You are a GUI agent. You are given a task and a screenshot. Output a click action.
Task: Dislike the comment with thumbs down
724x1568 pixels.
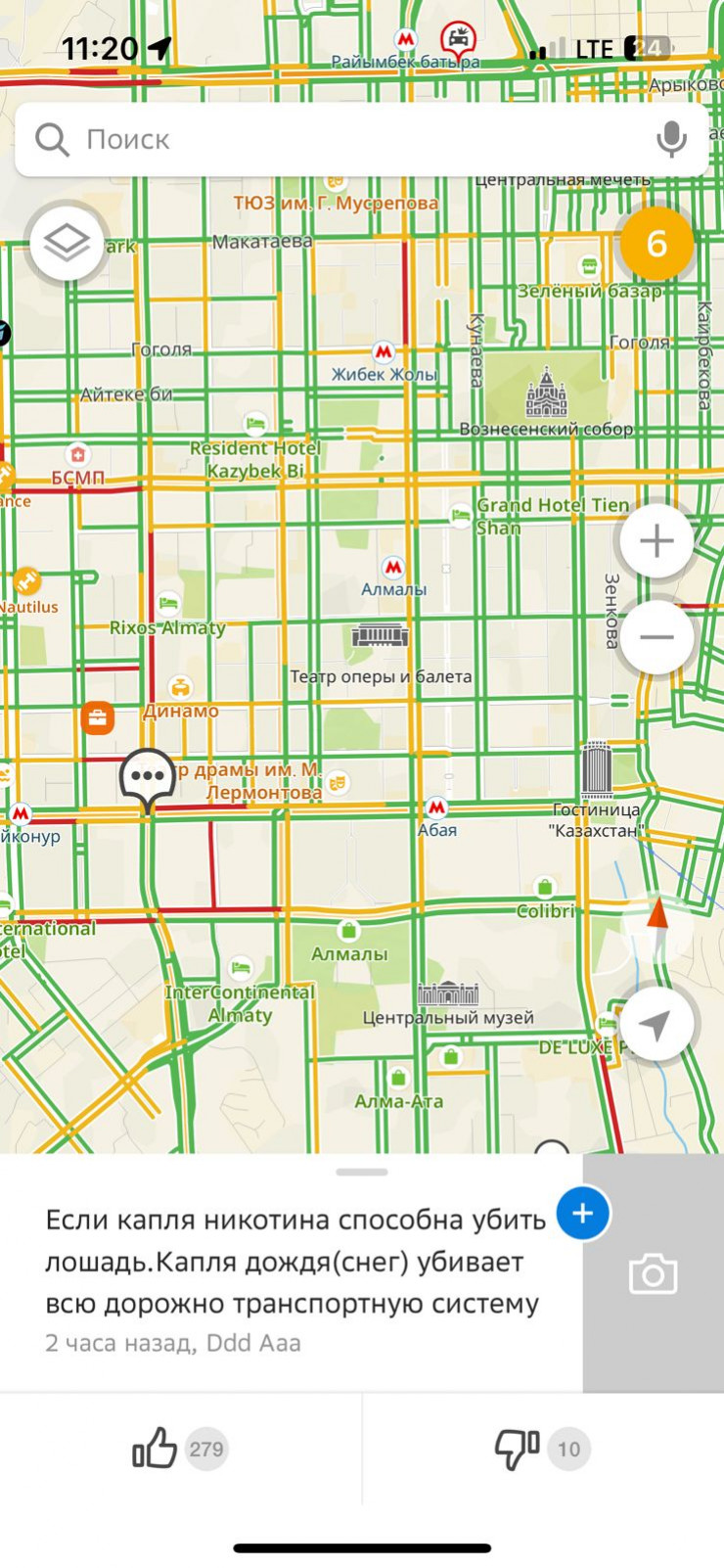click(x=517, y=1449)
